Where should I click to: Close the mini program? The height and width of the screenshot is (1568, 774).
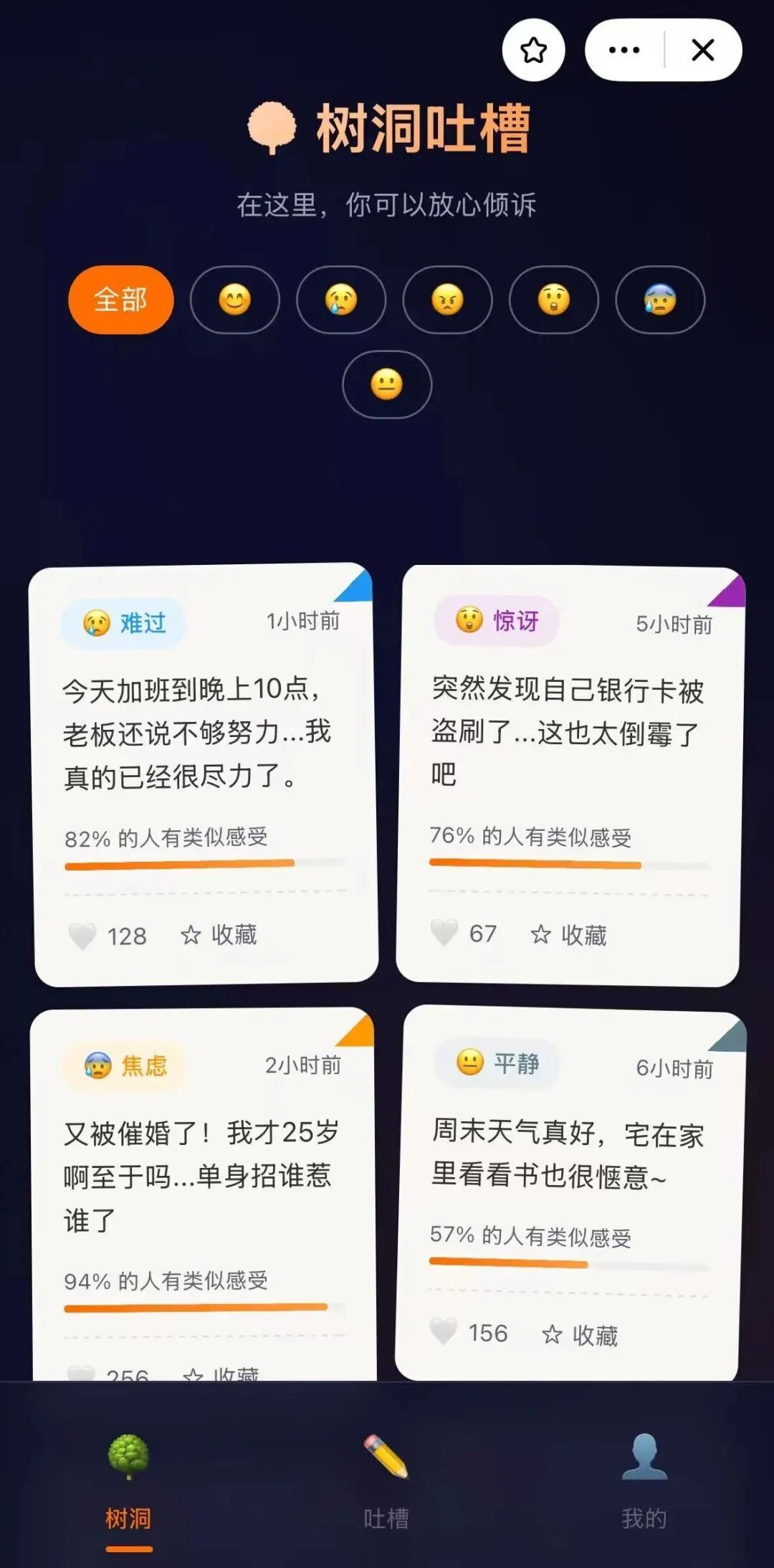point(703,50)
